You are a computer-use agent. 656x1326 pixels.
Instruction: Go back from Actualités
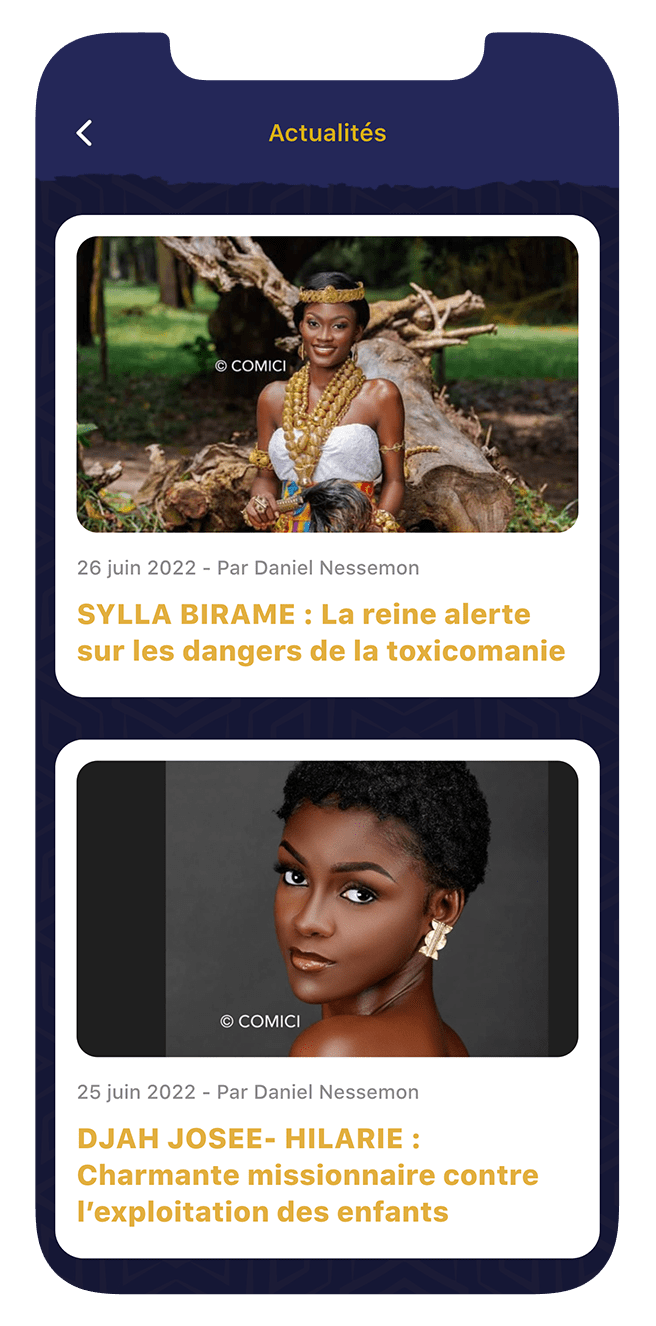pyautogui.click(x=85, y=133)
